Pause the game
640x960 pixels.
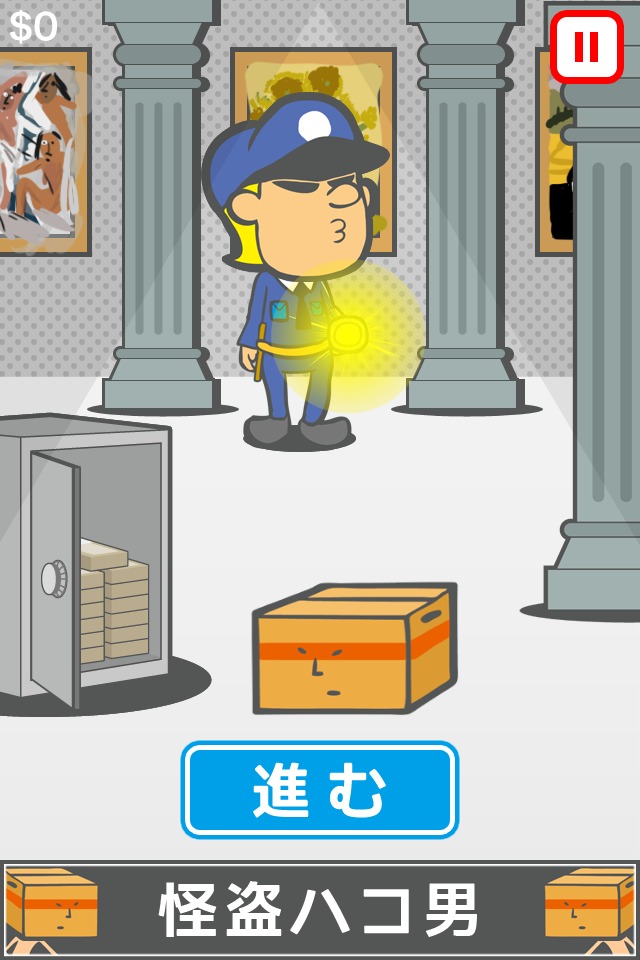click(586, 46)
